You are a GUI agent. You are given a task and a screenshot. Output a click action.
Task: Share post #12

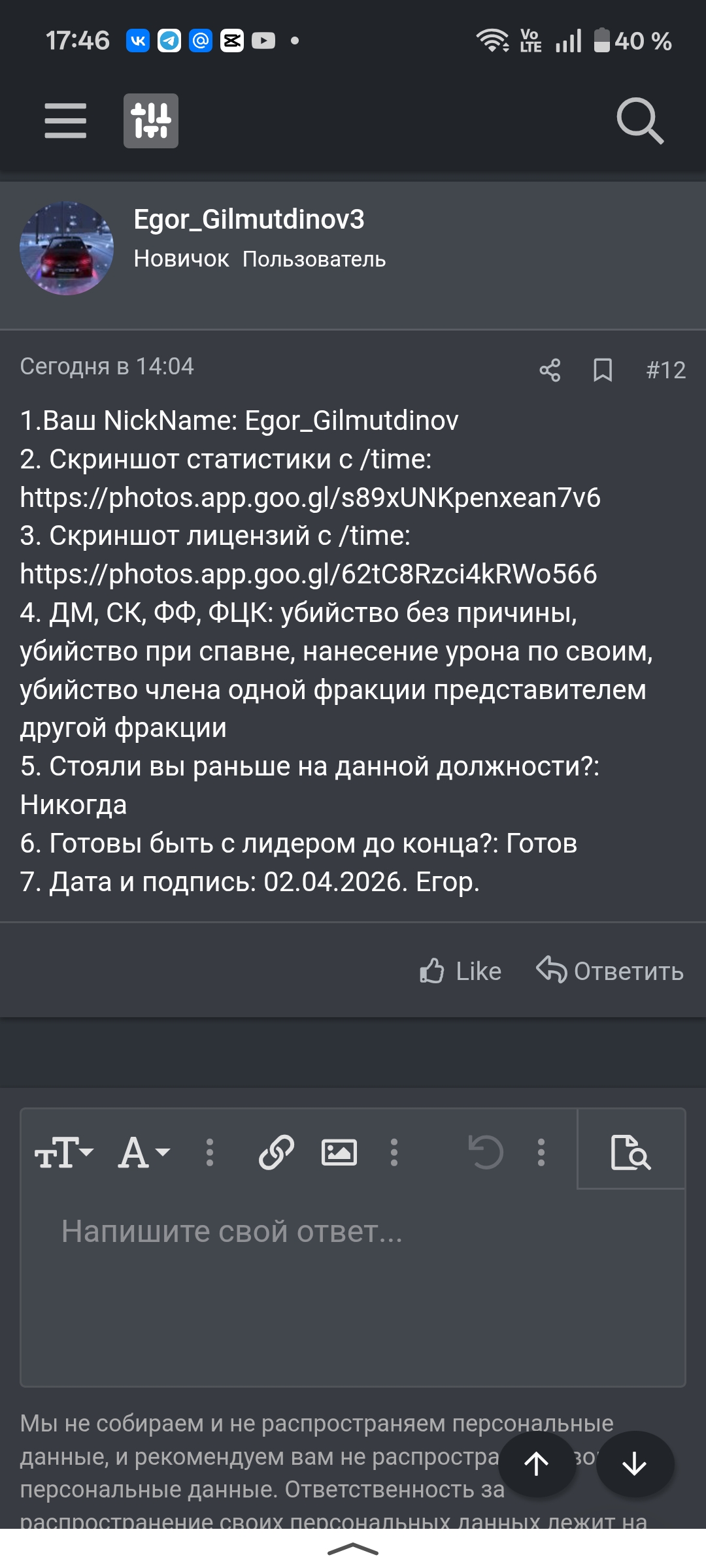point(550,370)
